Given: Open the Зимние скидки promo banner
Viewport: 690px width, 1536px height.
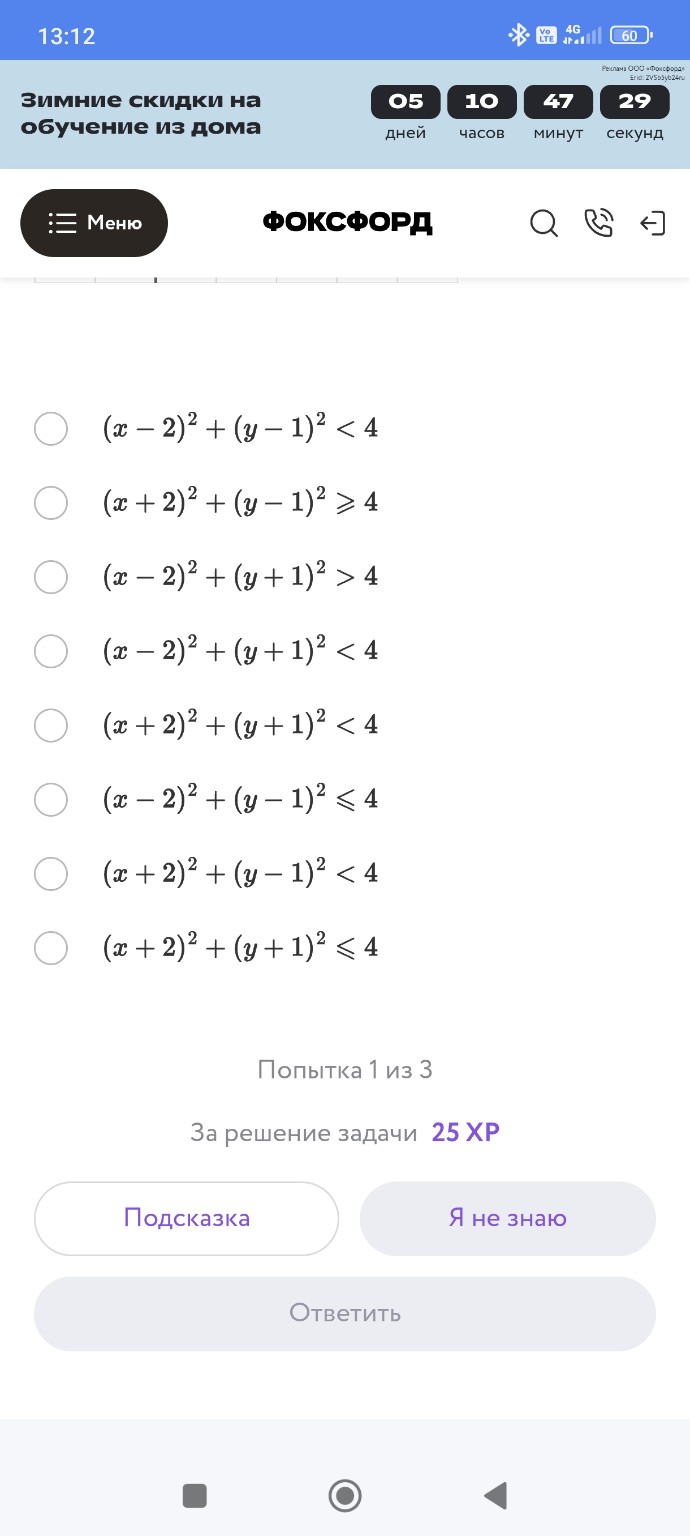Looking at the screenshot, I should pos(140,114).
